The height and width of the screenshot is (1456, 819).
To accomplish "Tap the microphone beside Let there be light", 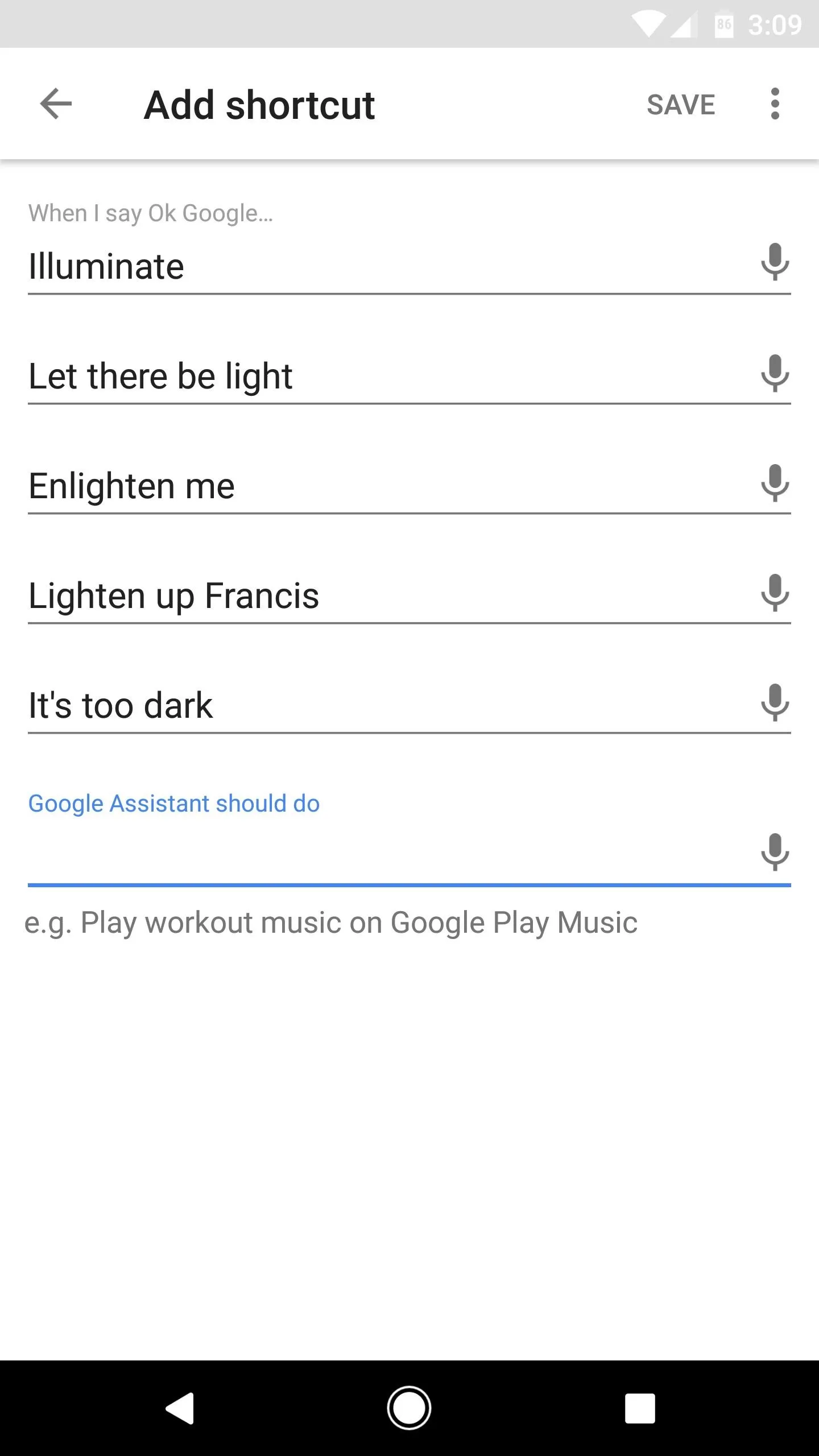I will point(775,373).
